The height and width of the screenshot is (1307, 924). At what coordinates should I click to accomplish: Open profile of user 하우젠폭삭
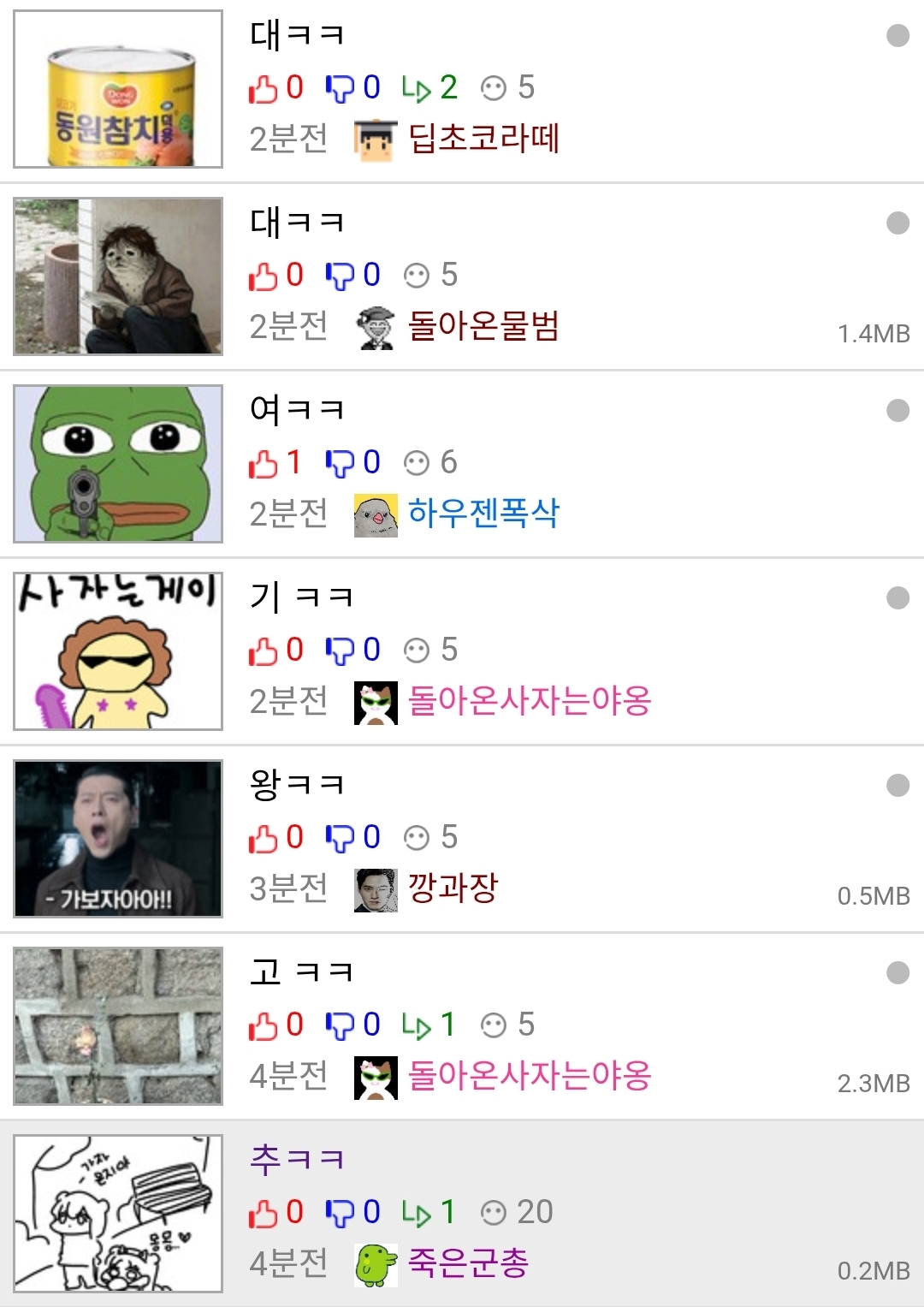(483, 514)
